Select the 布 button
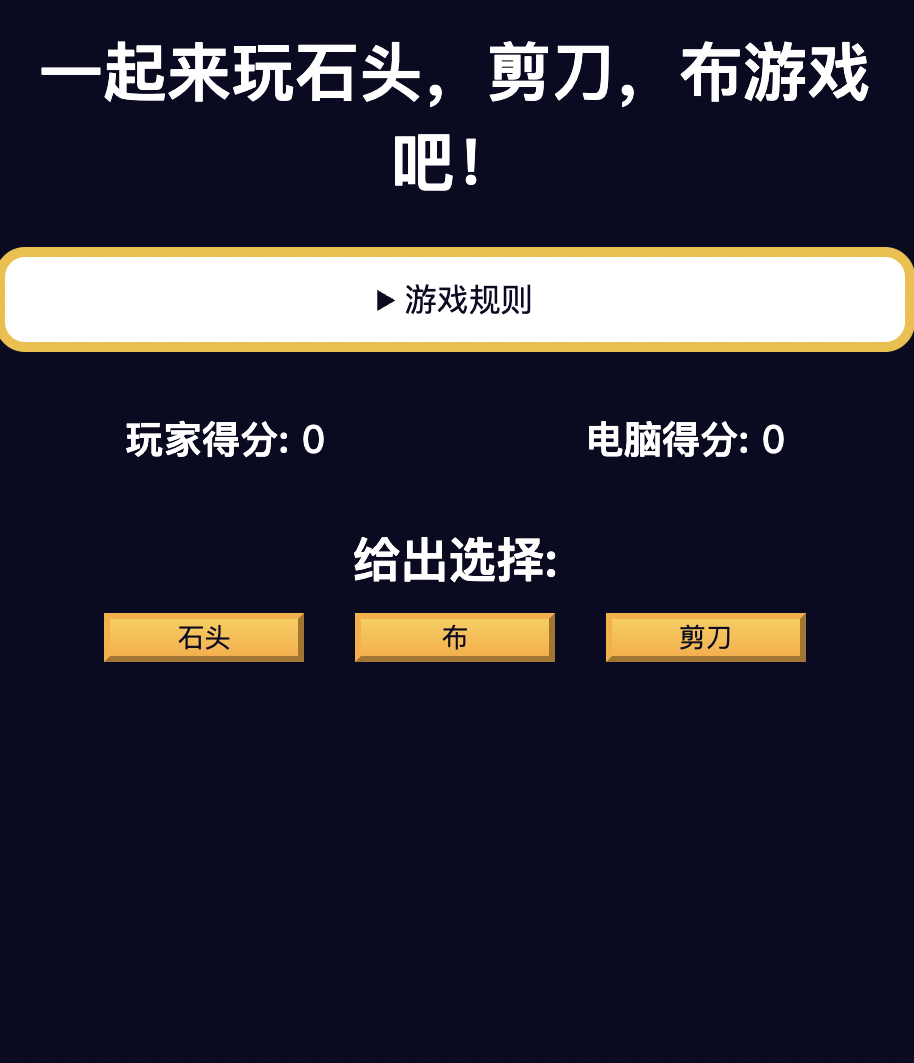The width and height of the screenshot is (914, 1063). [x=455, y=637]
